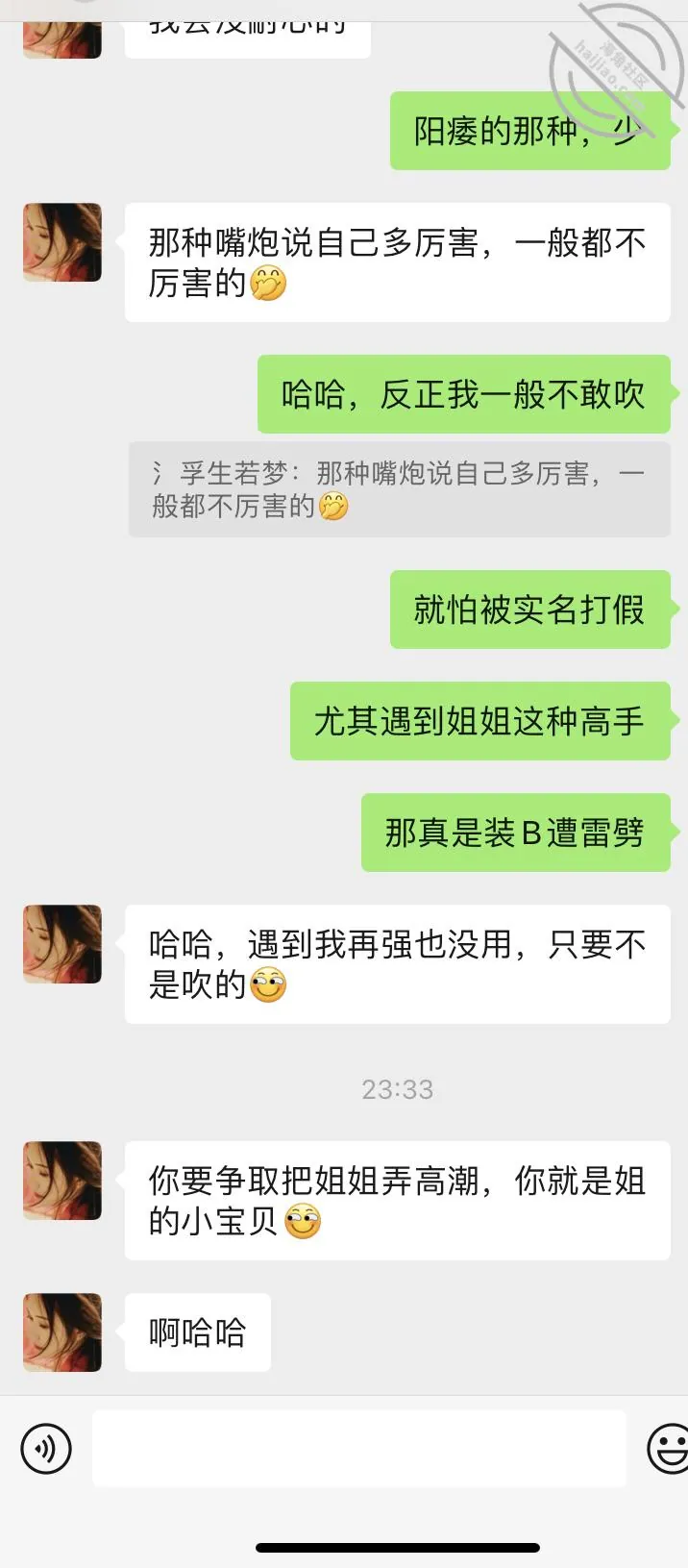Open avatar beside the 啊哈哈 message
The width and height of the screenshot is (688, 1568).
62,1332
